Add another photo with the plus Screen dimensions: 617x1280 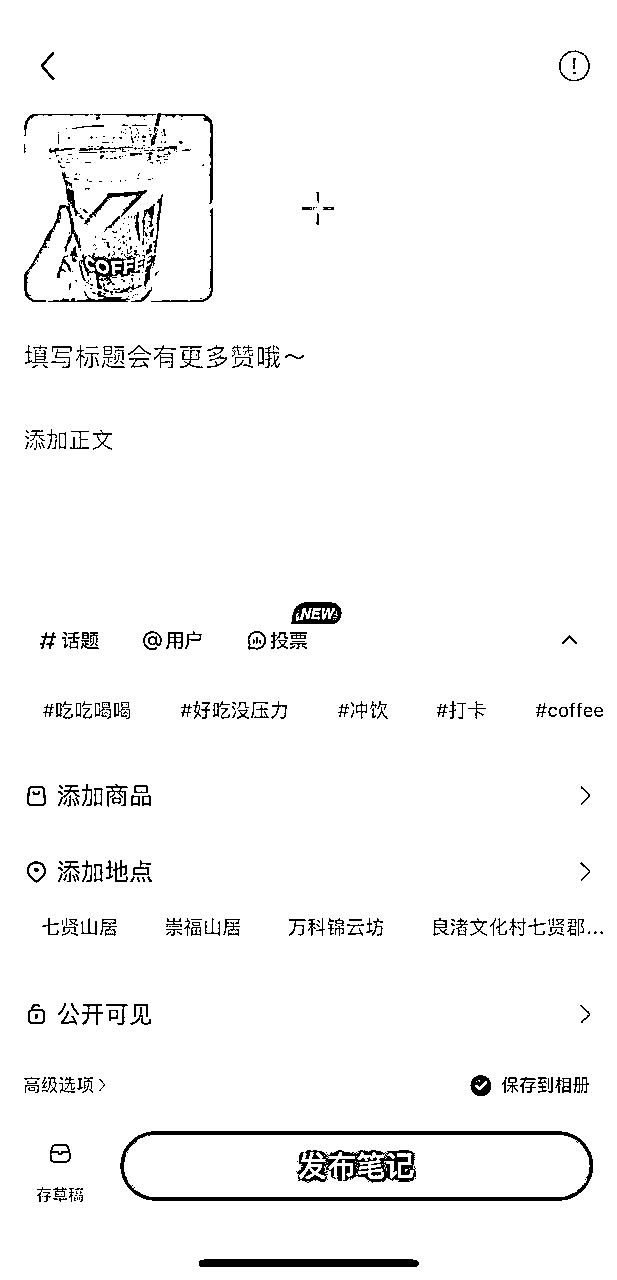pyautogui.click(x=317, y=208)
